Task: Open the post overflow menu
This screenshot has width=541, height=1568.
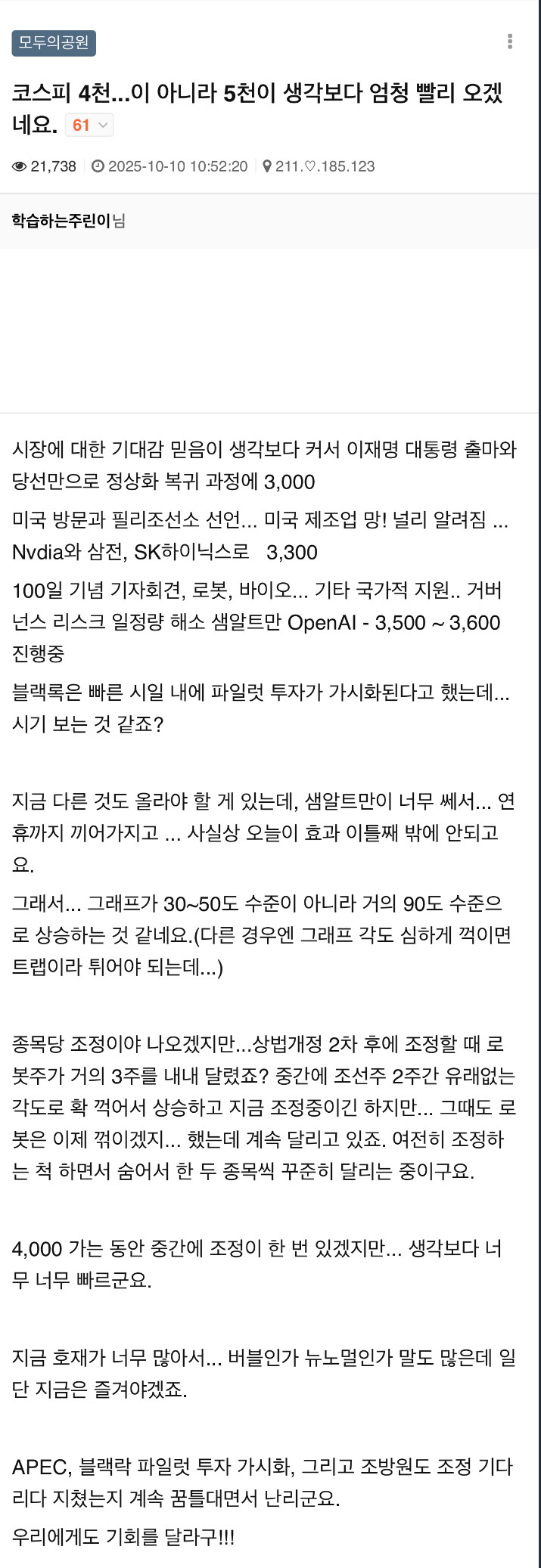Action: 510,42
